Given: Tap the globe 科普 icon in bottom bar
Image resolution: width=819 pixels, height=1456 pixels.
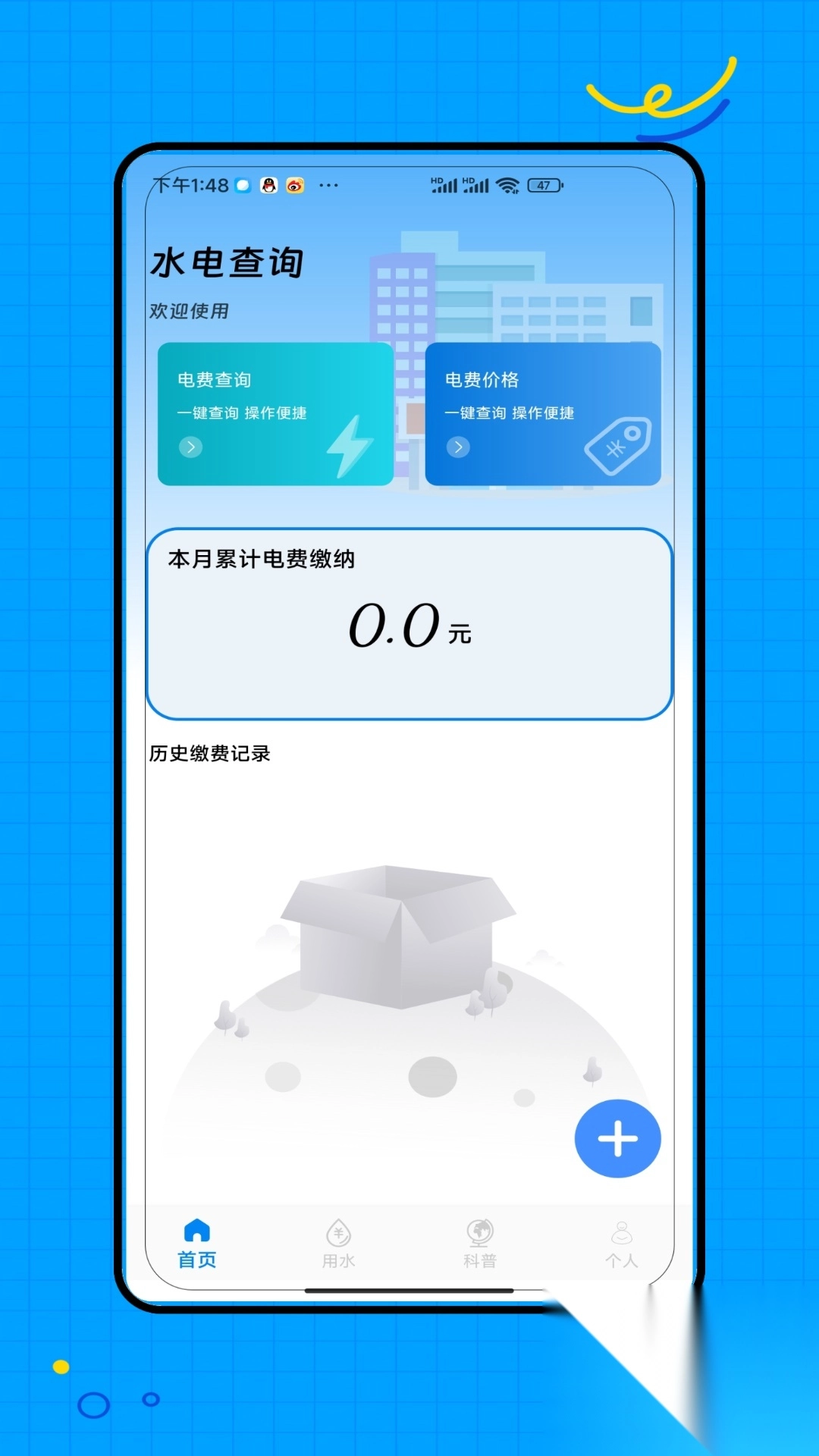Looking at the screenshot, I should click(x=480, y=1232).
